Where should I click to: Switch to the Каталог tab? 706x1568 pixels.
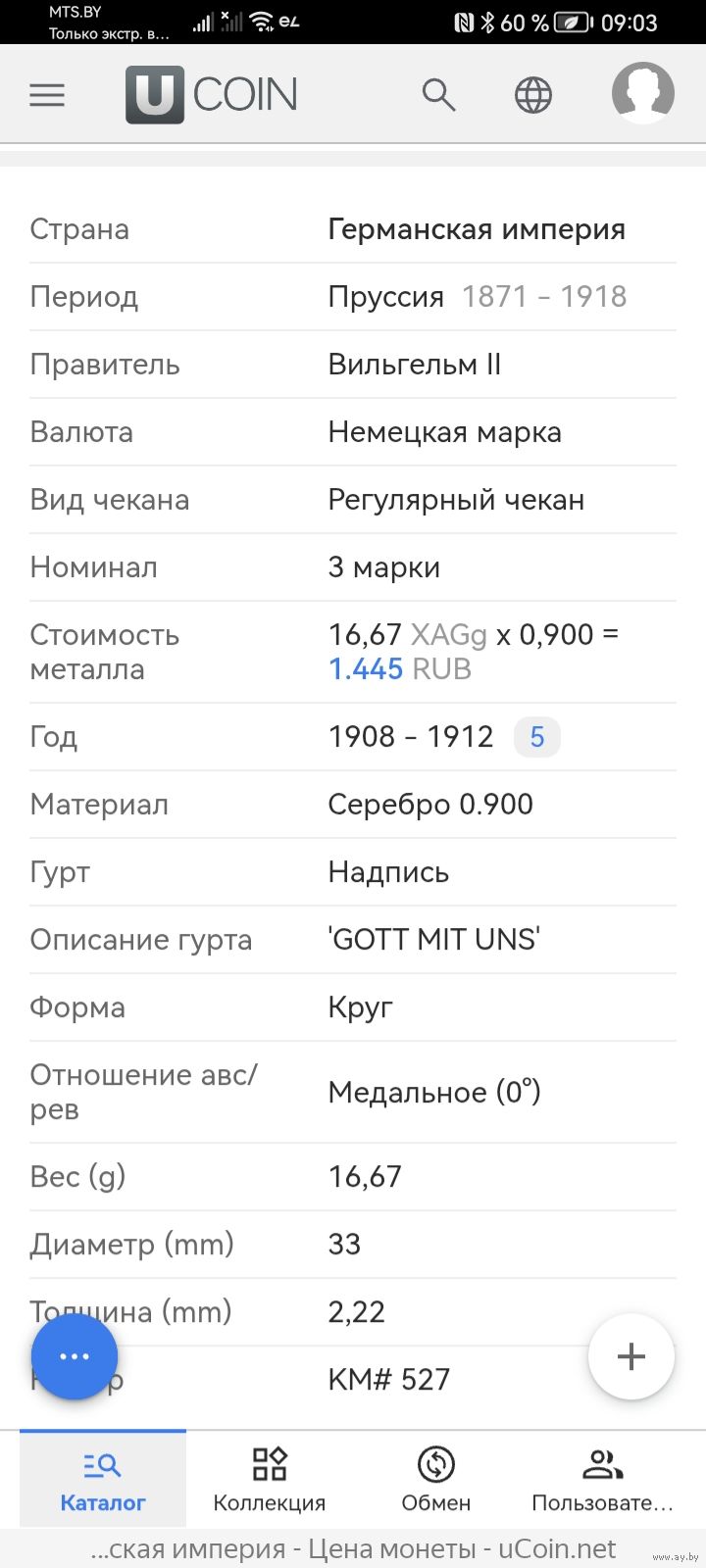pos(103,1479)
